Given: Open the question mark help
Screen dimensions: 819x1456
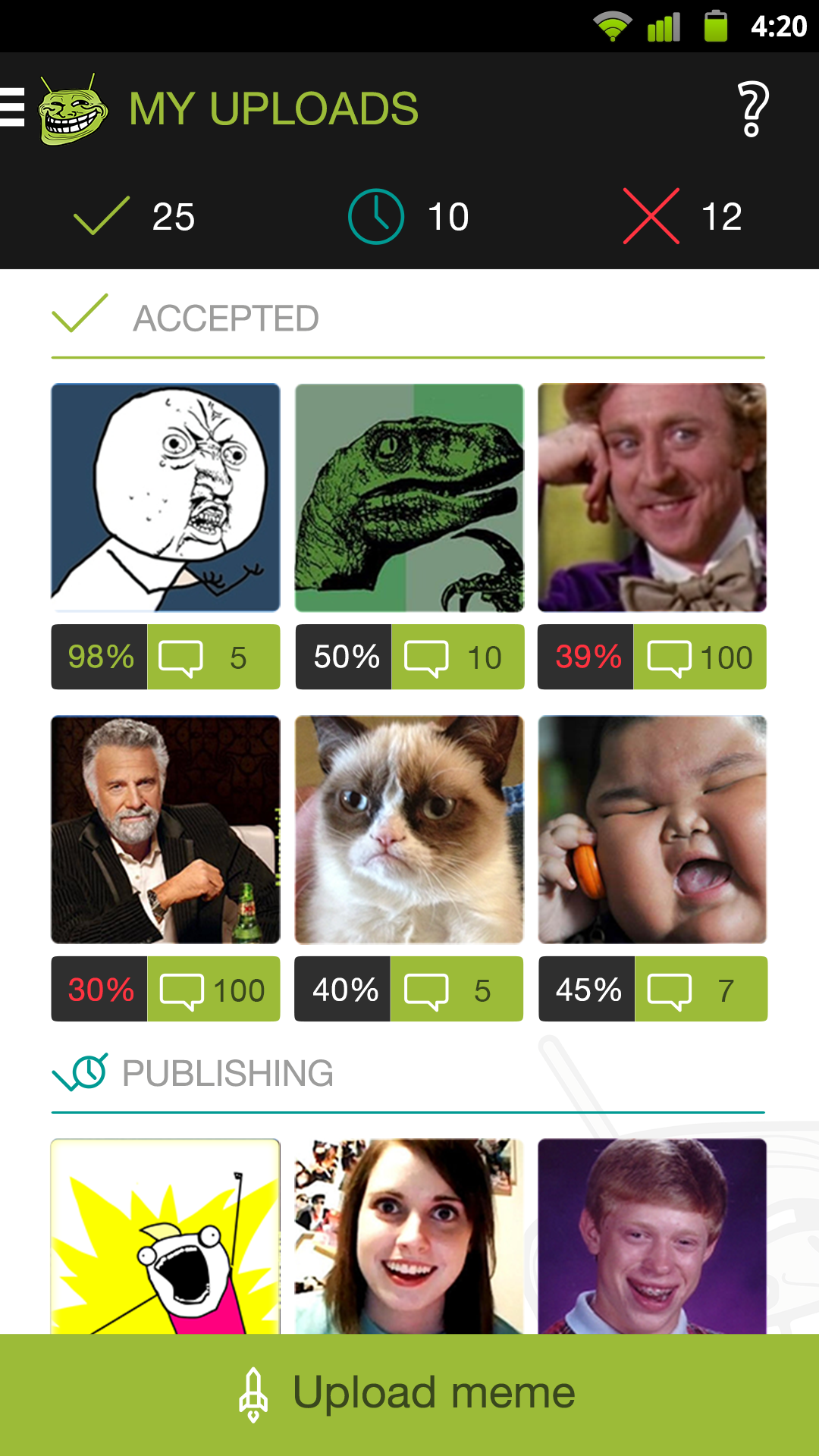Looking at the screenshot, I should [x=752, y=108].
